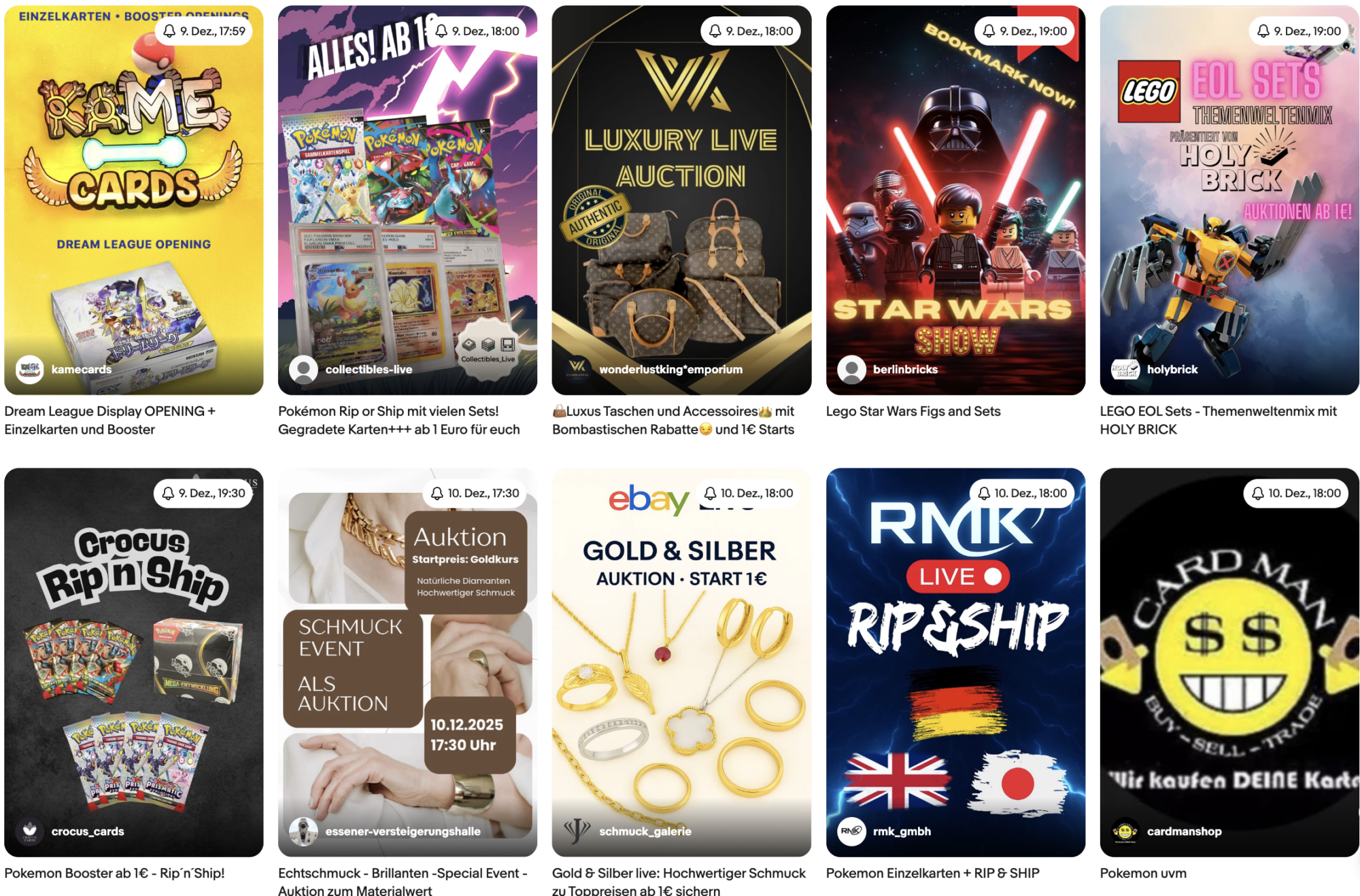Enable reminder for the Luxury Live Auction
Image resolution: width=1360 pixels, height=896 pixels.
point(715,31)
